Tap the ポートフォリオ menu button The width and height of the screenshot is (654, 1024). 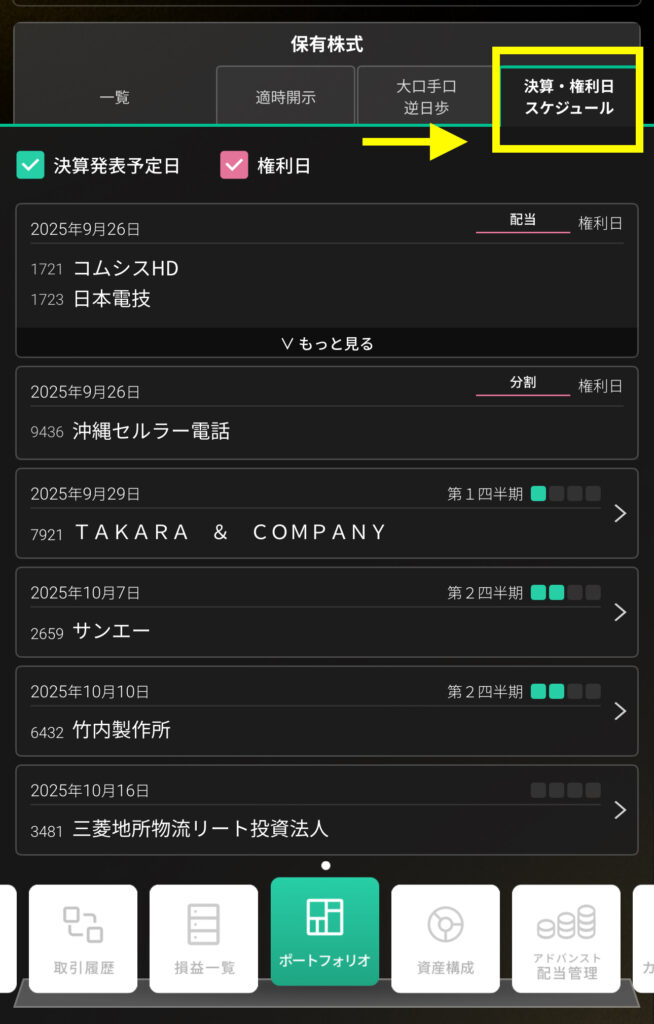click(325, 932)
